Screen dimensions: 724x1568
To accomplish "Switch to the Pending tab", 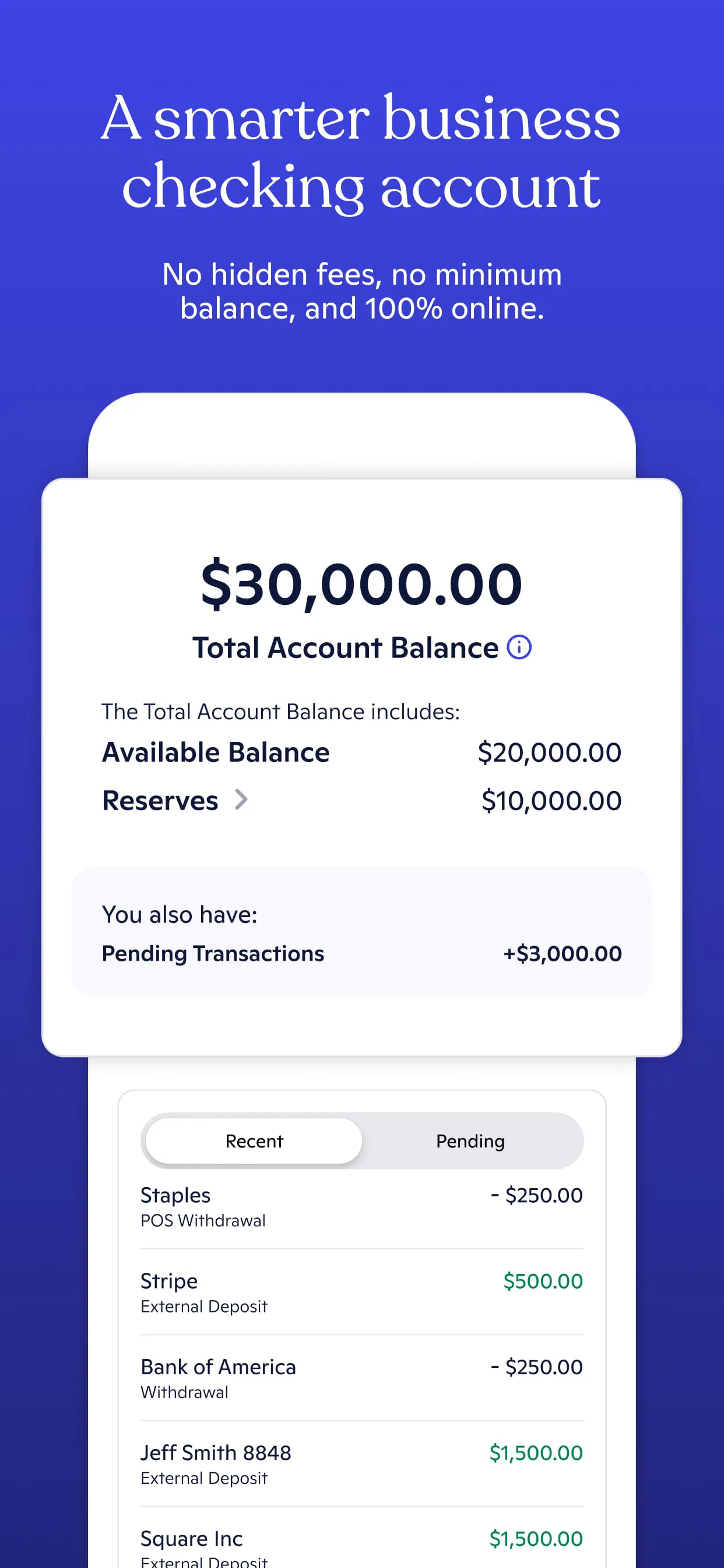I will coord(470,1140).
